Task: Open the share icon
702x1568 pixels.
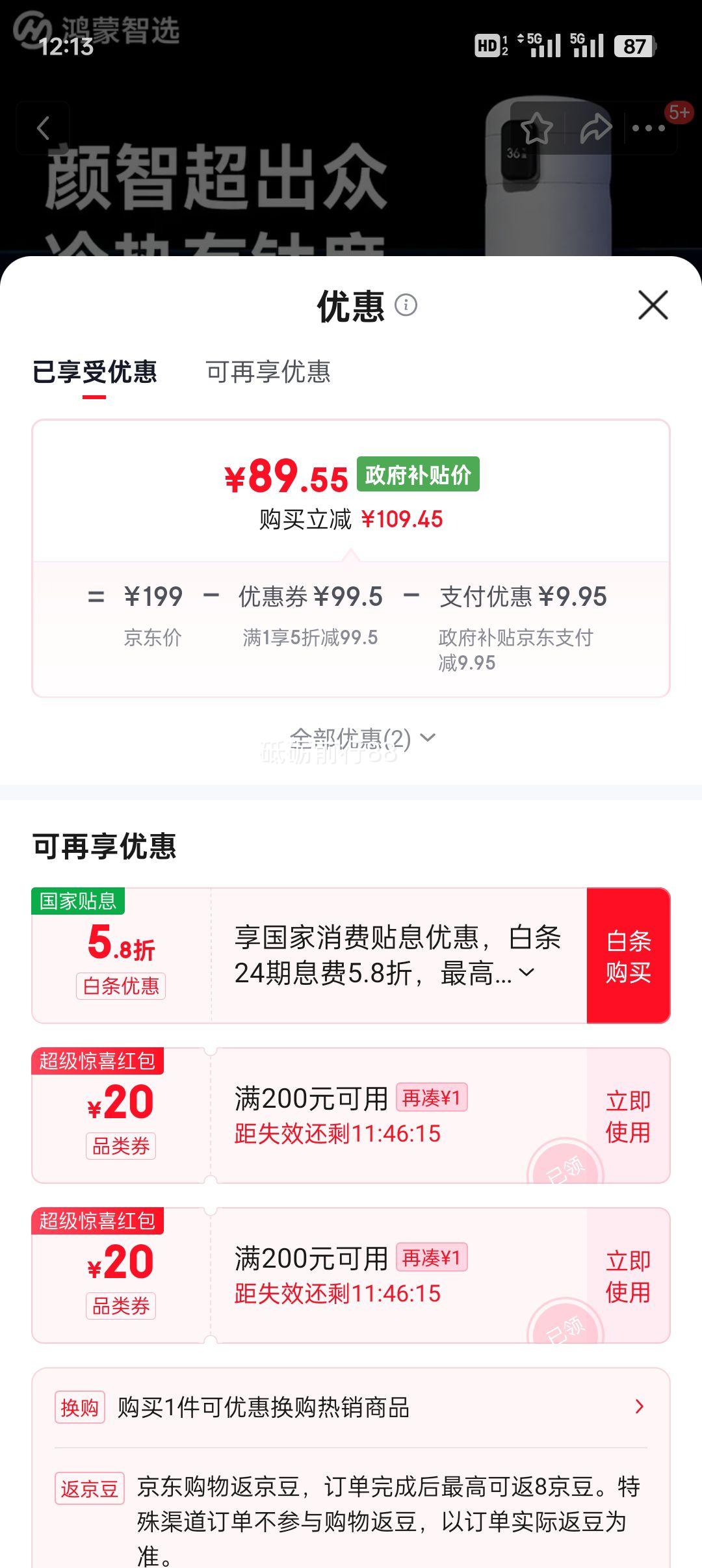Action: [x=595, y=127]
